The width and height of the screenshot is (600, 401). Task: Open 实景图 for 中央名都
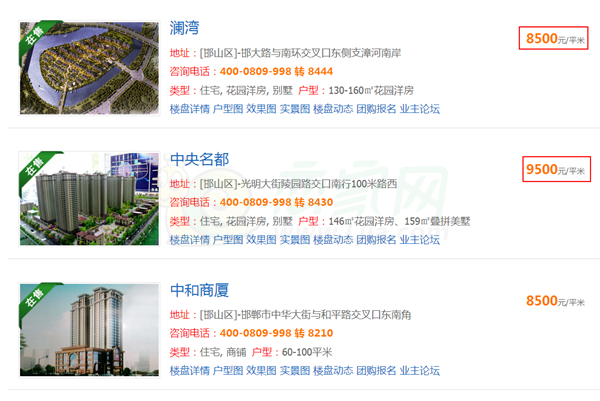pos(295,239)
